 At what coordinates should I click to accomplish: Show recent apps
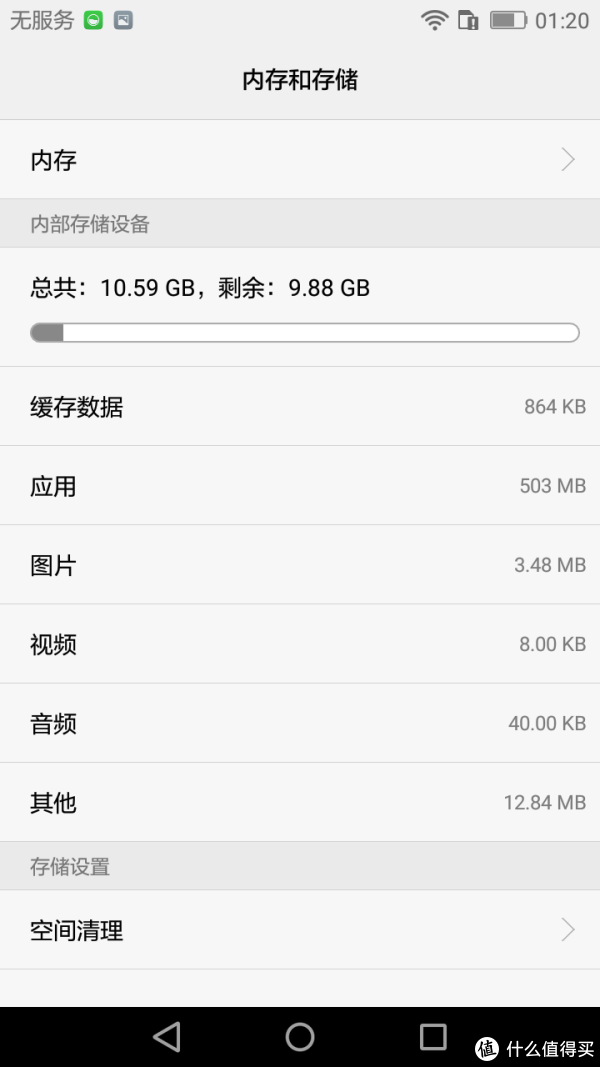click(x=433, y=1036)
